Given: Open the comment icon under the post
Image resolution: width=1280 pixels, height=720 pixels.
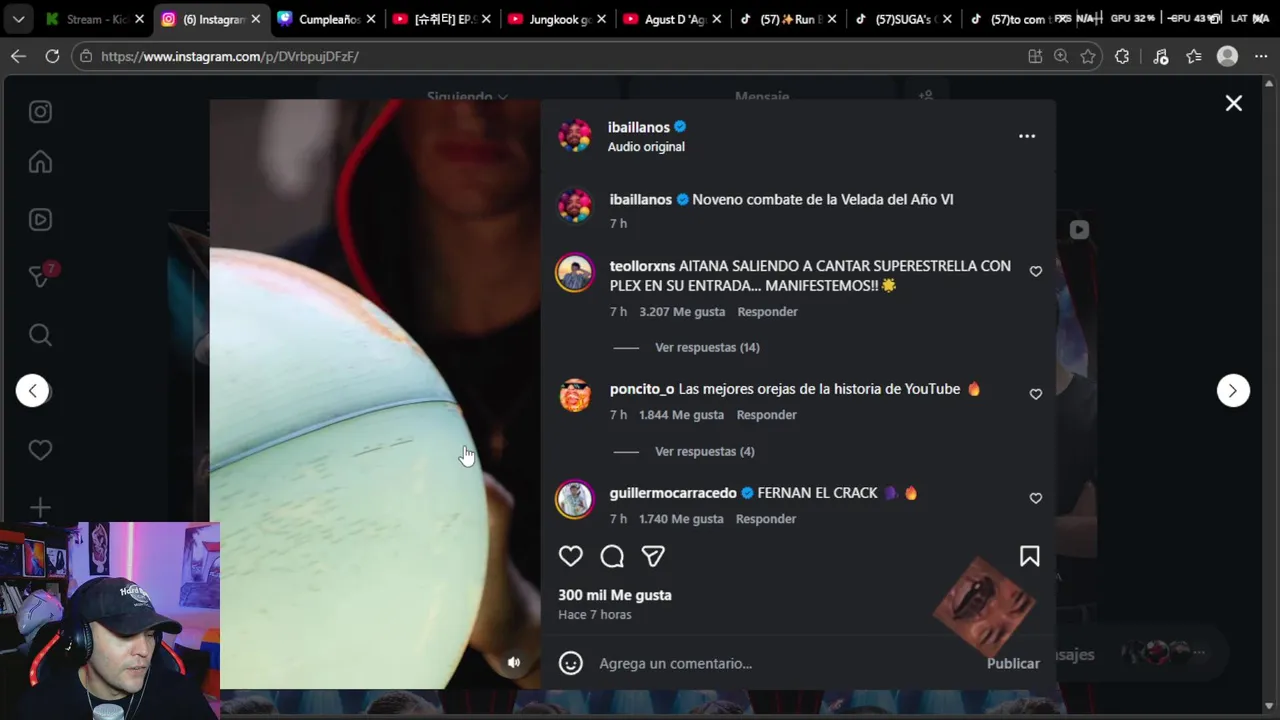Looking at the screenshot, I should [x=612, y=556].
